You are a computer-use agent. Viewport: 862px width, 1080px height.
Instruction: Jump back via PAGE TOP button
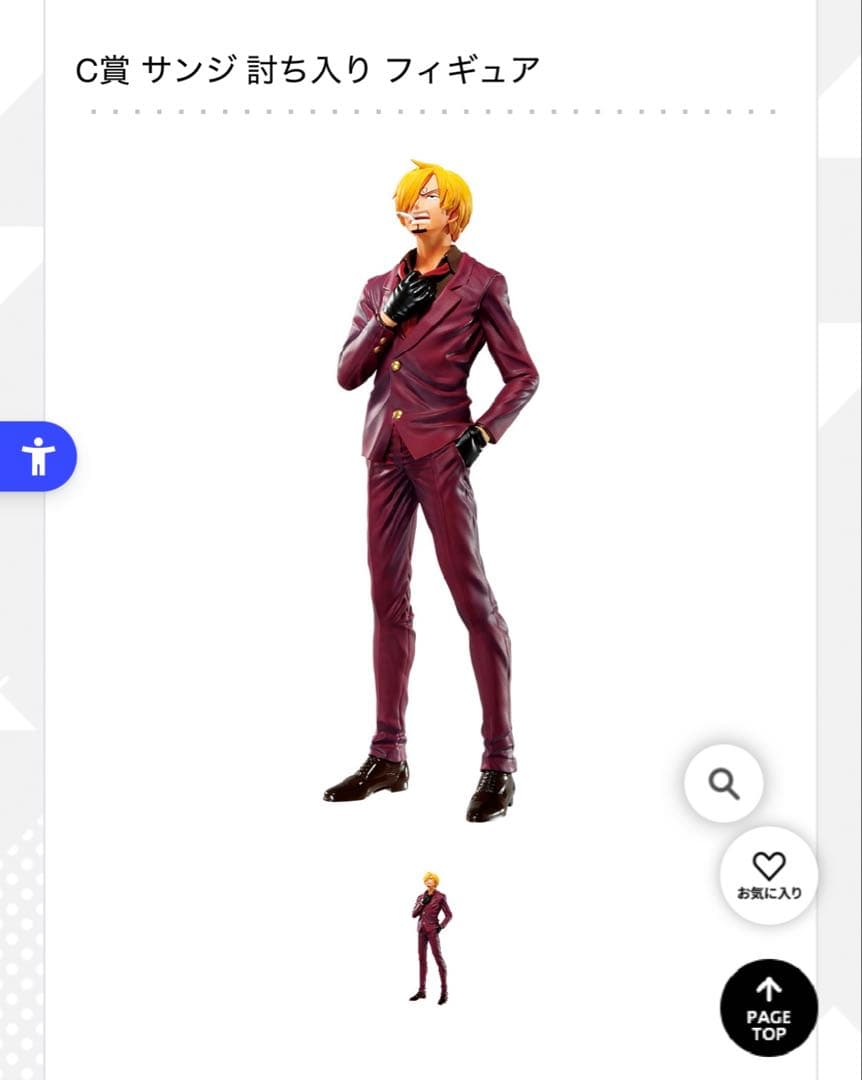point(768,1008)
